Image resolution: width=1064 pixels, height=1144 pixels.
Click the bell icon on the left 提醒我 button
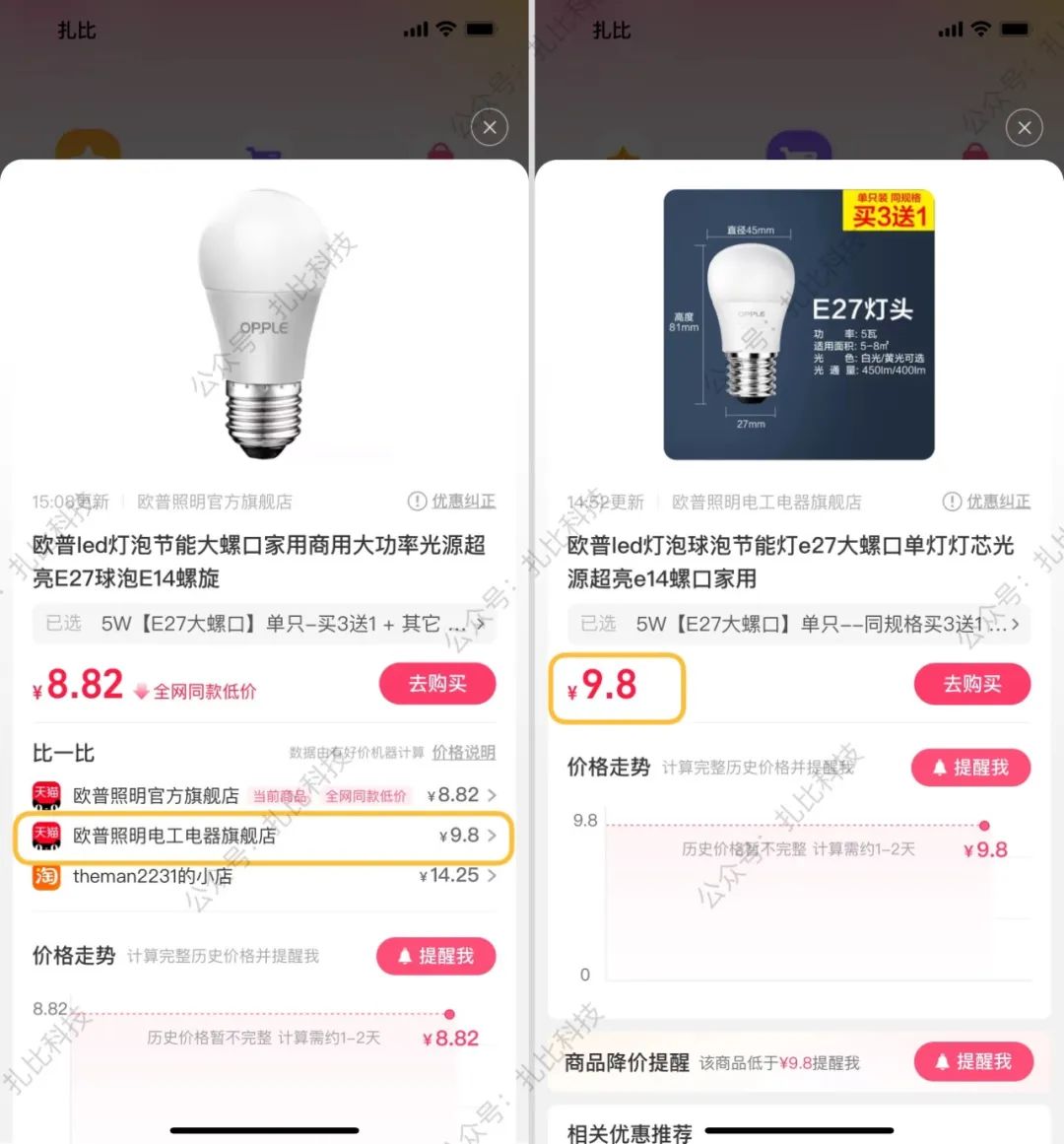coord(404,955)
